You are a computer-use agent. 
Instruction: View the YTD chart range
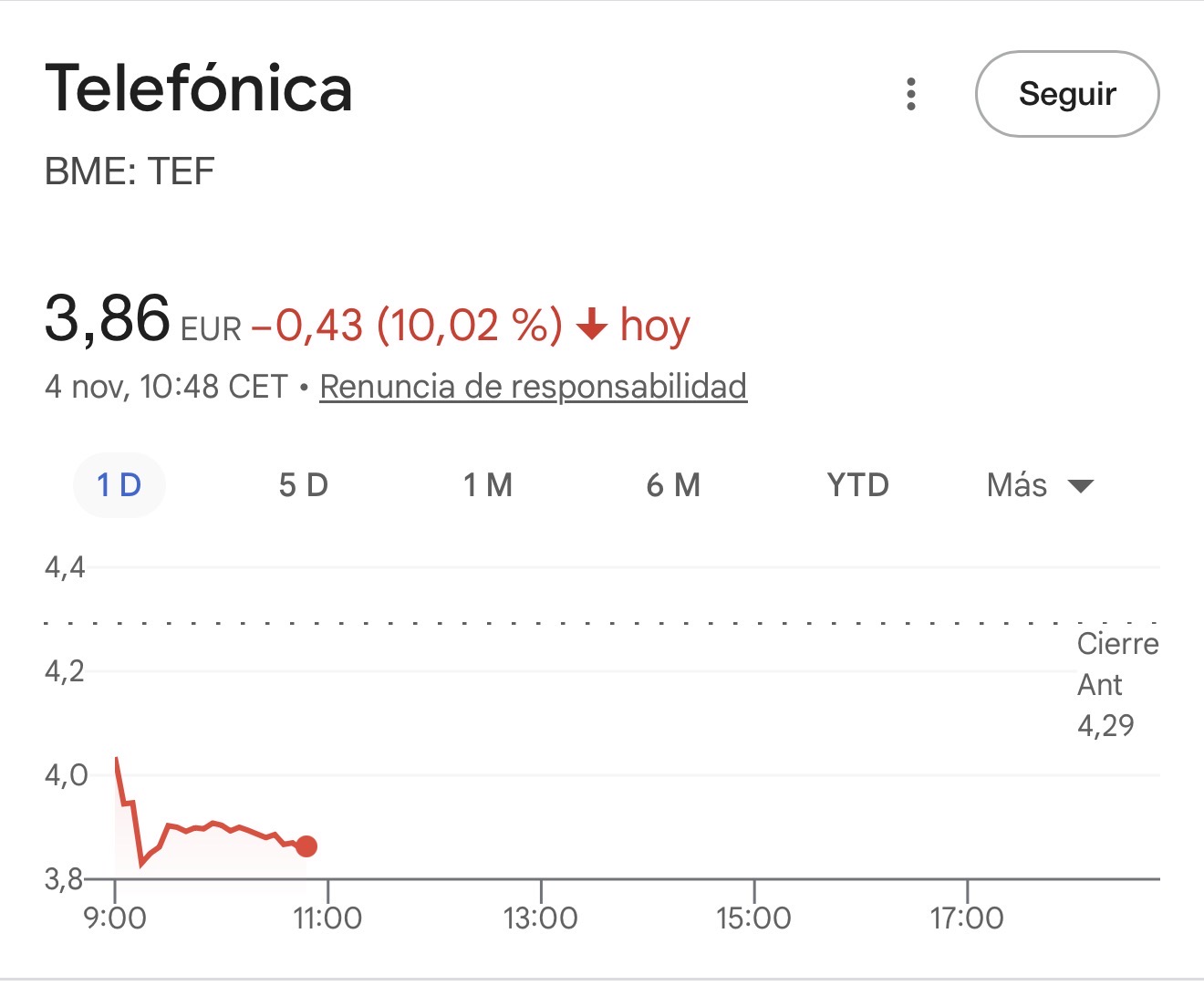857,485
